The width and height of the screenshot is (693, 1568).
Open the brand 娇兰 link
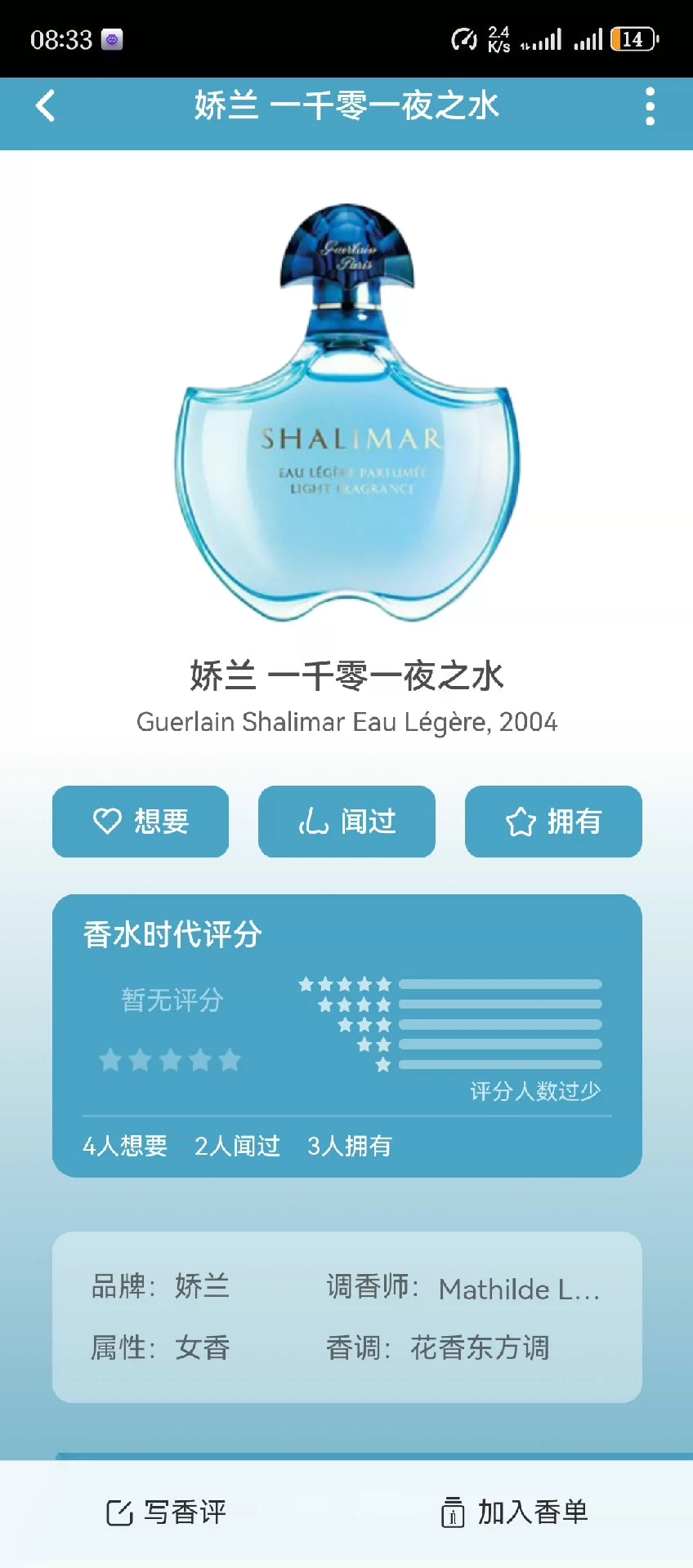point(202,1286)
